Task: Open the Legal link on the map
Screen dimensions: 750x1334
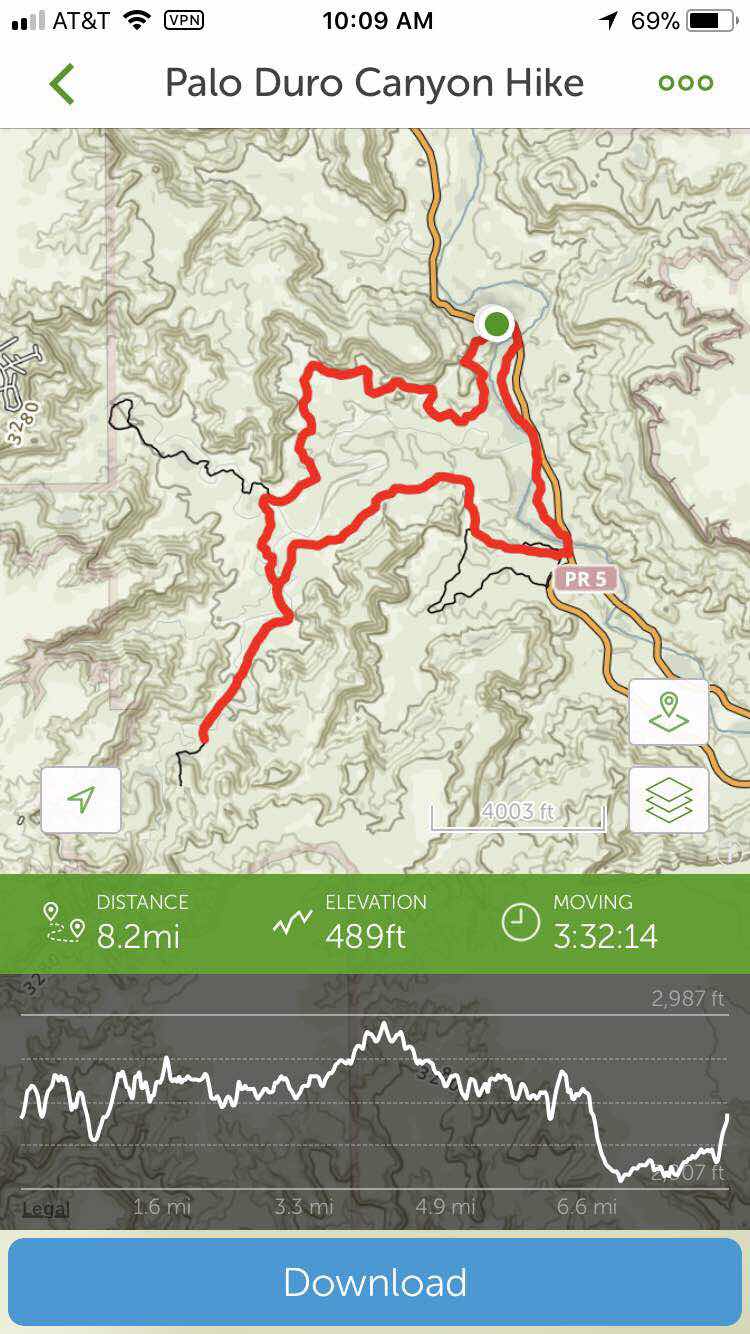Action: click(46, 1208)
